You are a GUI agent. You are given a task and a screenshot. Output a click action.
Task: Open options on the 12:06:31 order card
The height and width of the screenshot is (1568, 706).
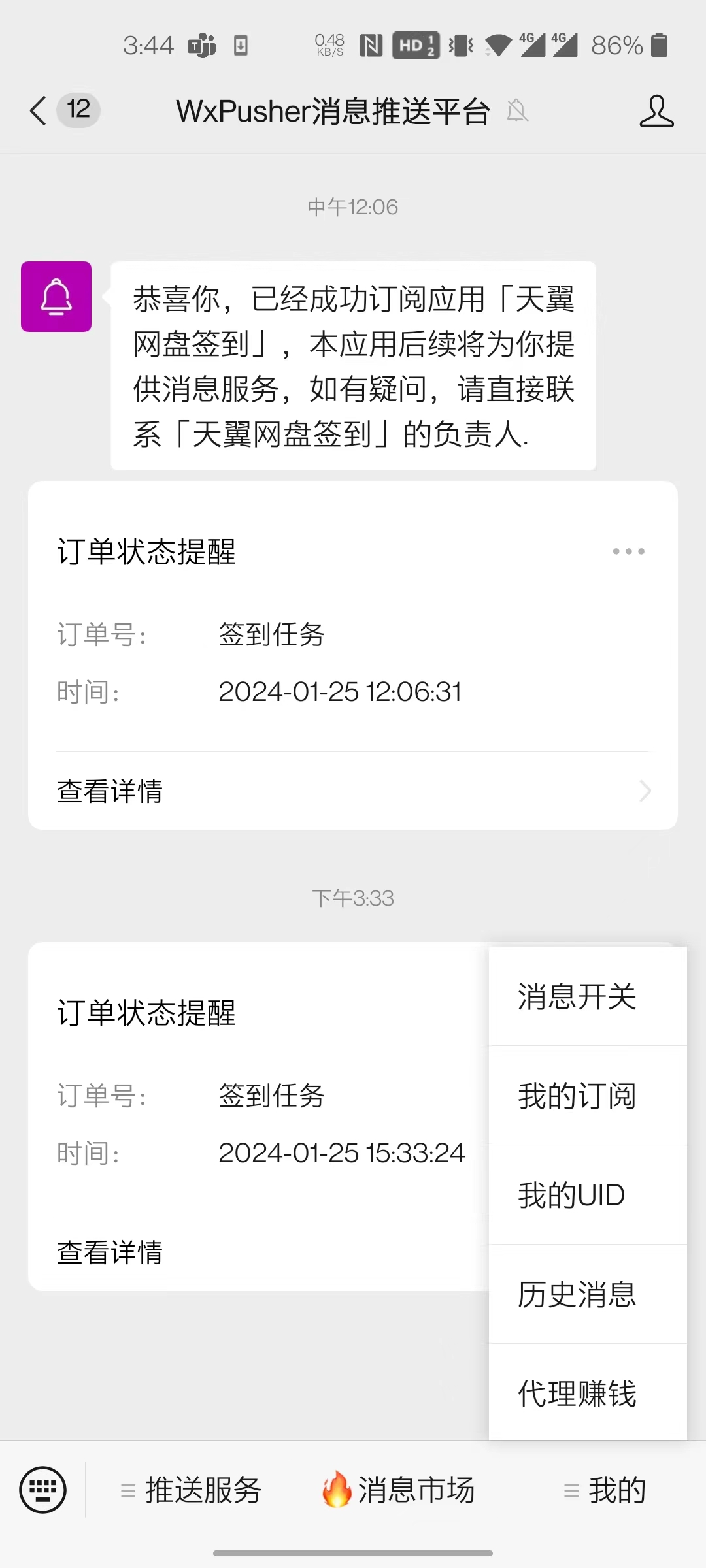(628, 551)
